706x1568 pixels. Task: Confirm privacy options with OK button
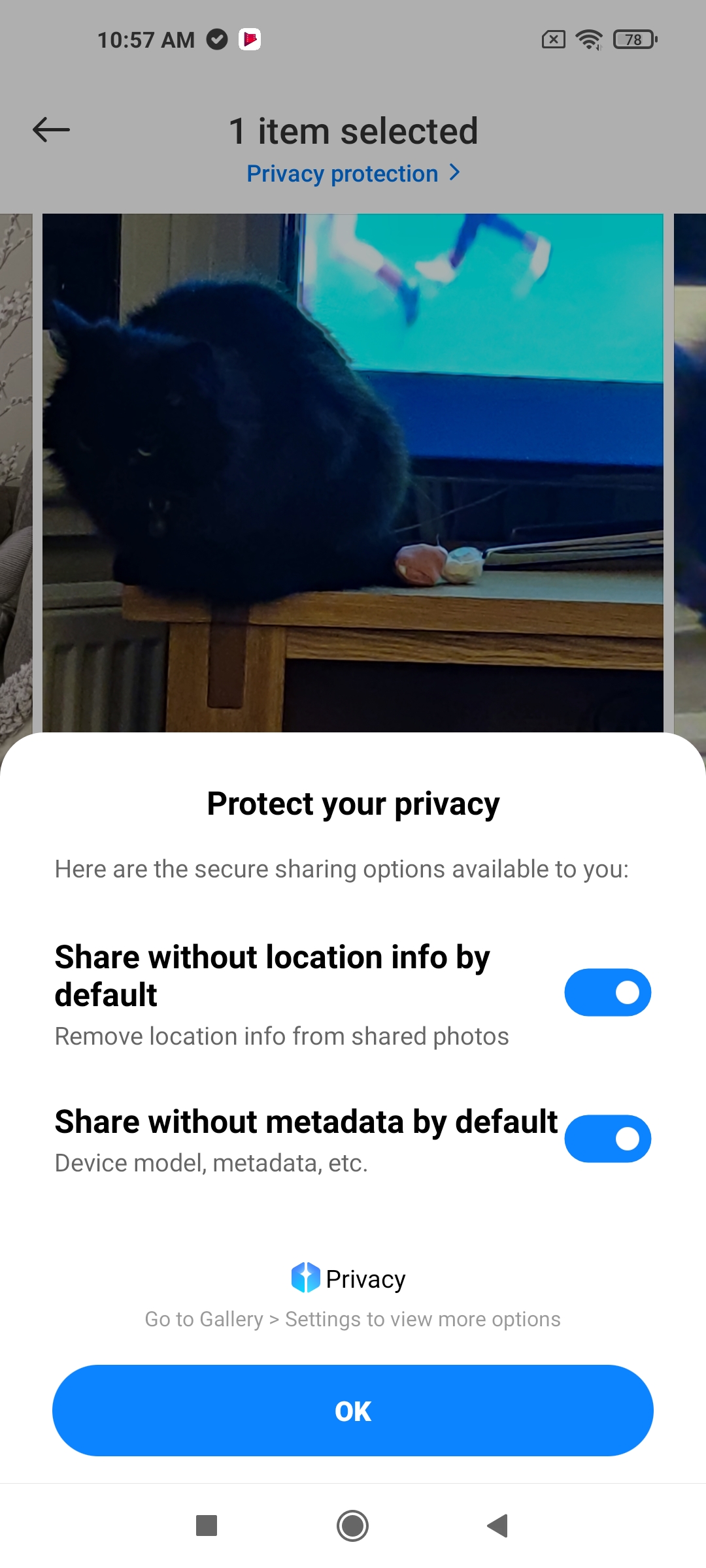(353, 1411)
